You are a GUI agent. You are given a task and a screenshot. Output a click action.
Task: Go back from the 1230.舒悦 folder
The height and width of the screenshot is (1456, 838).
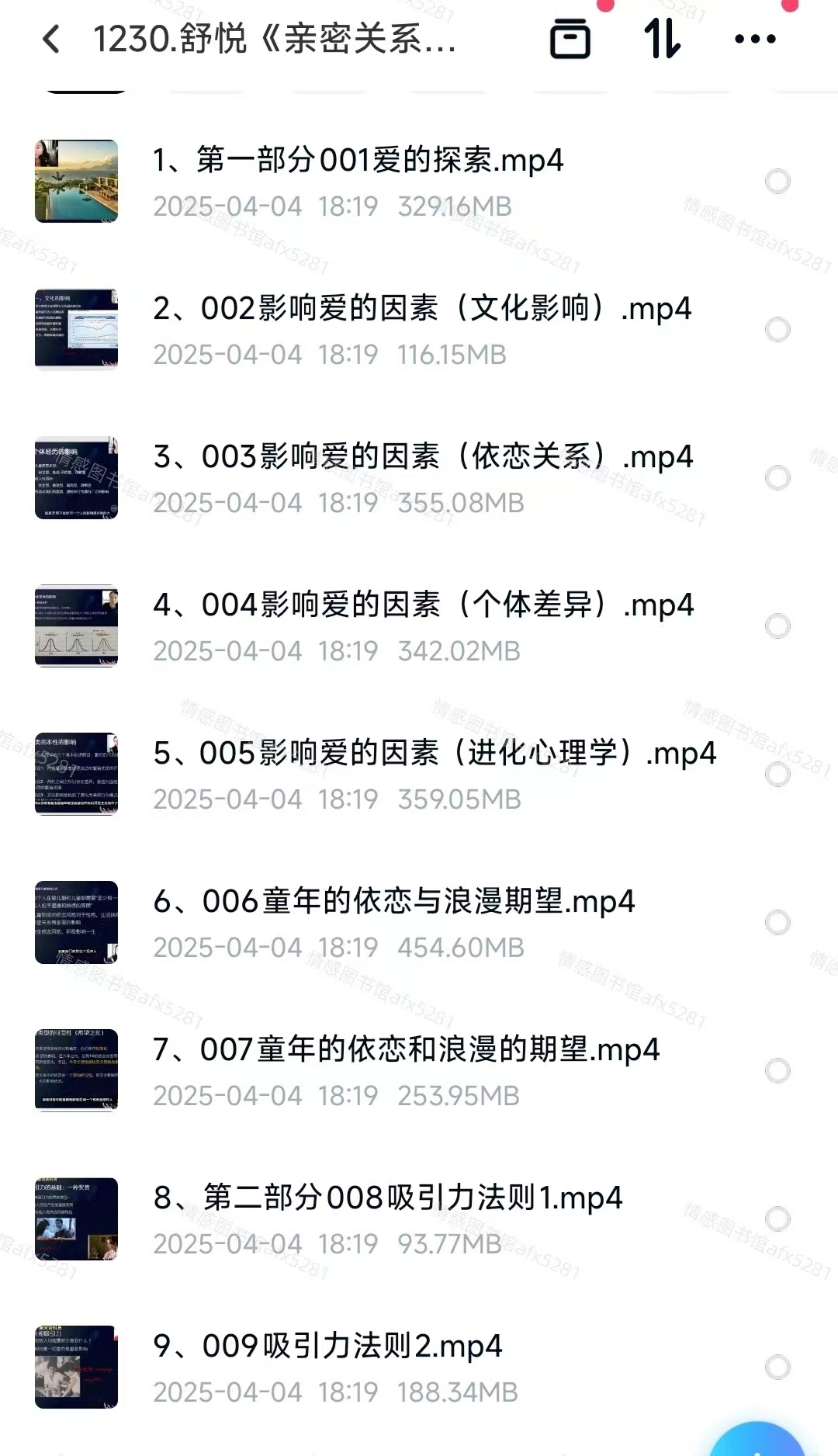click(x=51, y=39)
